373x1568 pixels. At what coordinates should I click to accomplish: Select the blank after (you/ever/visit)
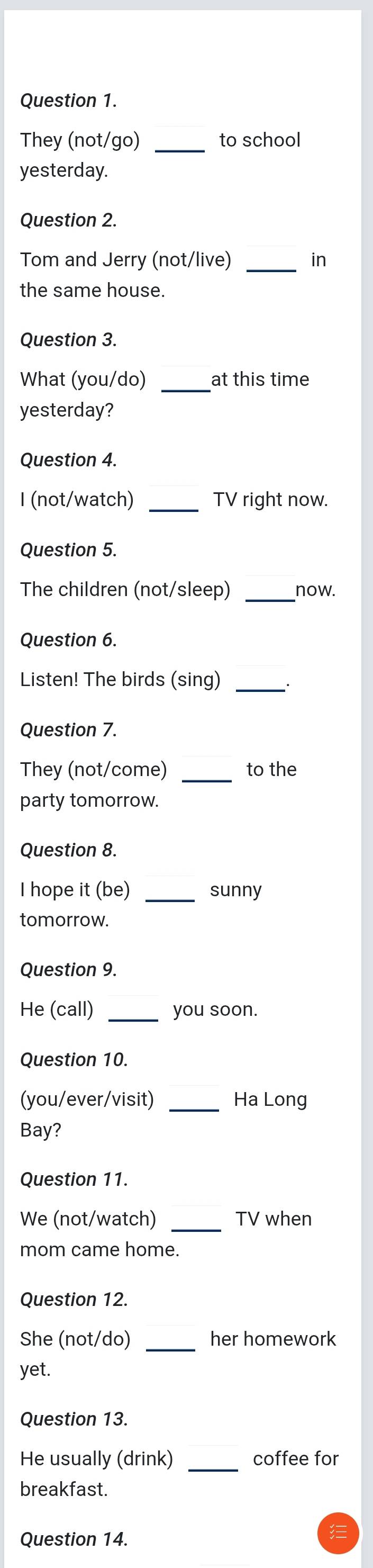pos(195,1100)
